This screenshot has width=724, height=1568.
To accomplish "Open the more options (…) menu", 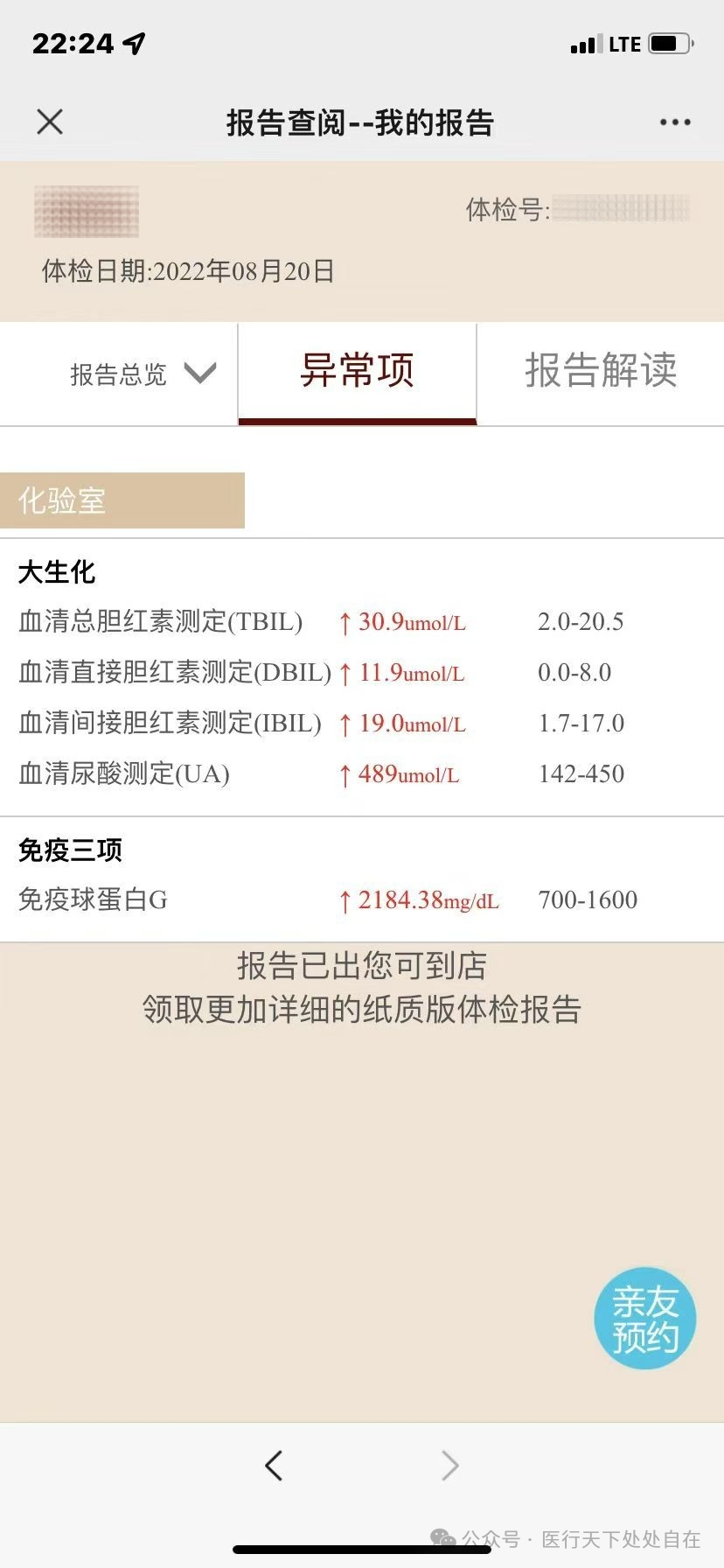I will (x=673, y=122).
